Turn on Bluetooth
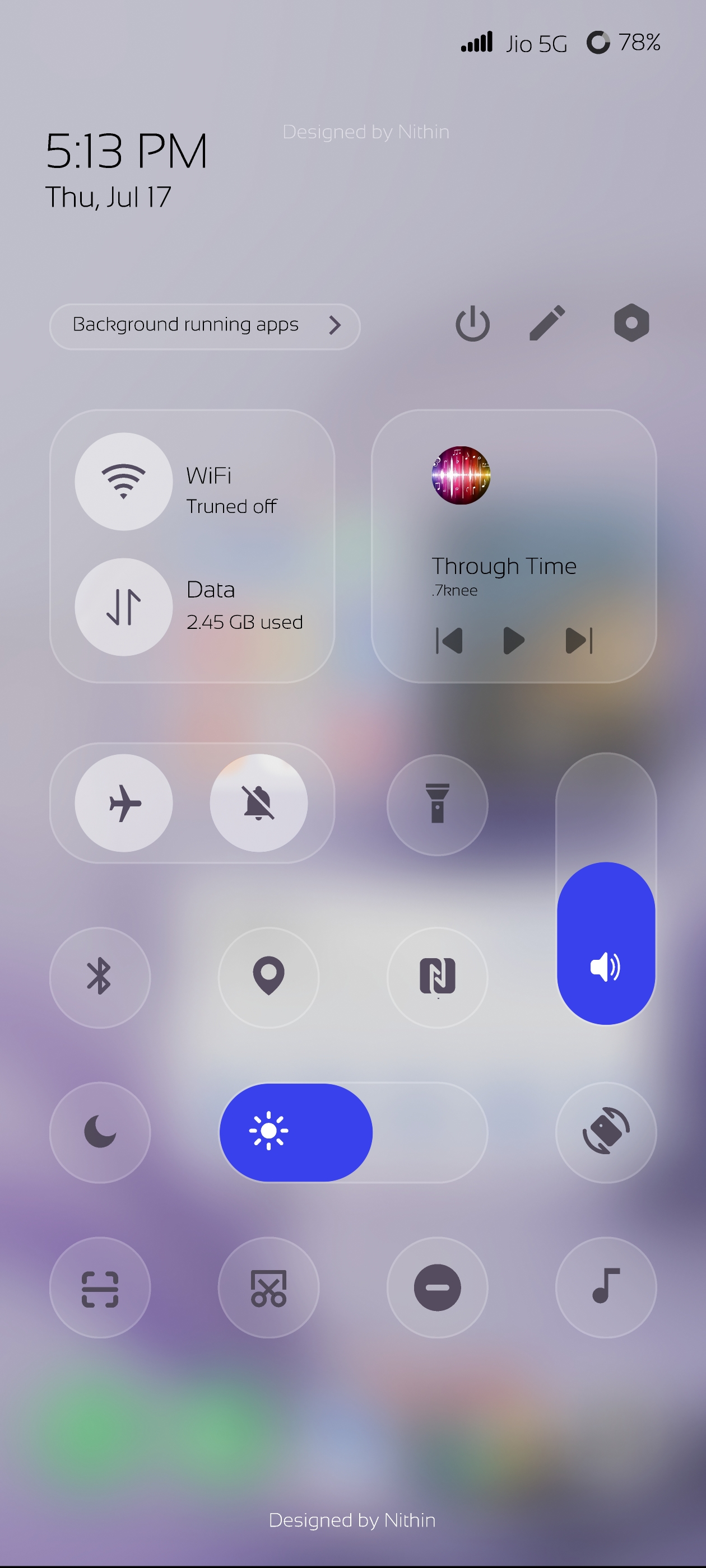 pos(99,977)
